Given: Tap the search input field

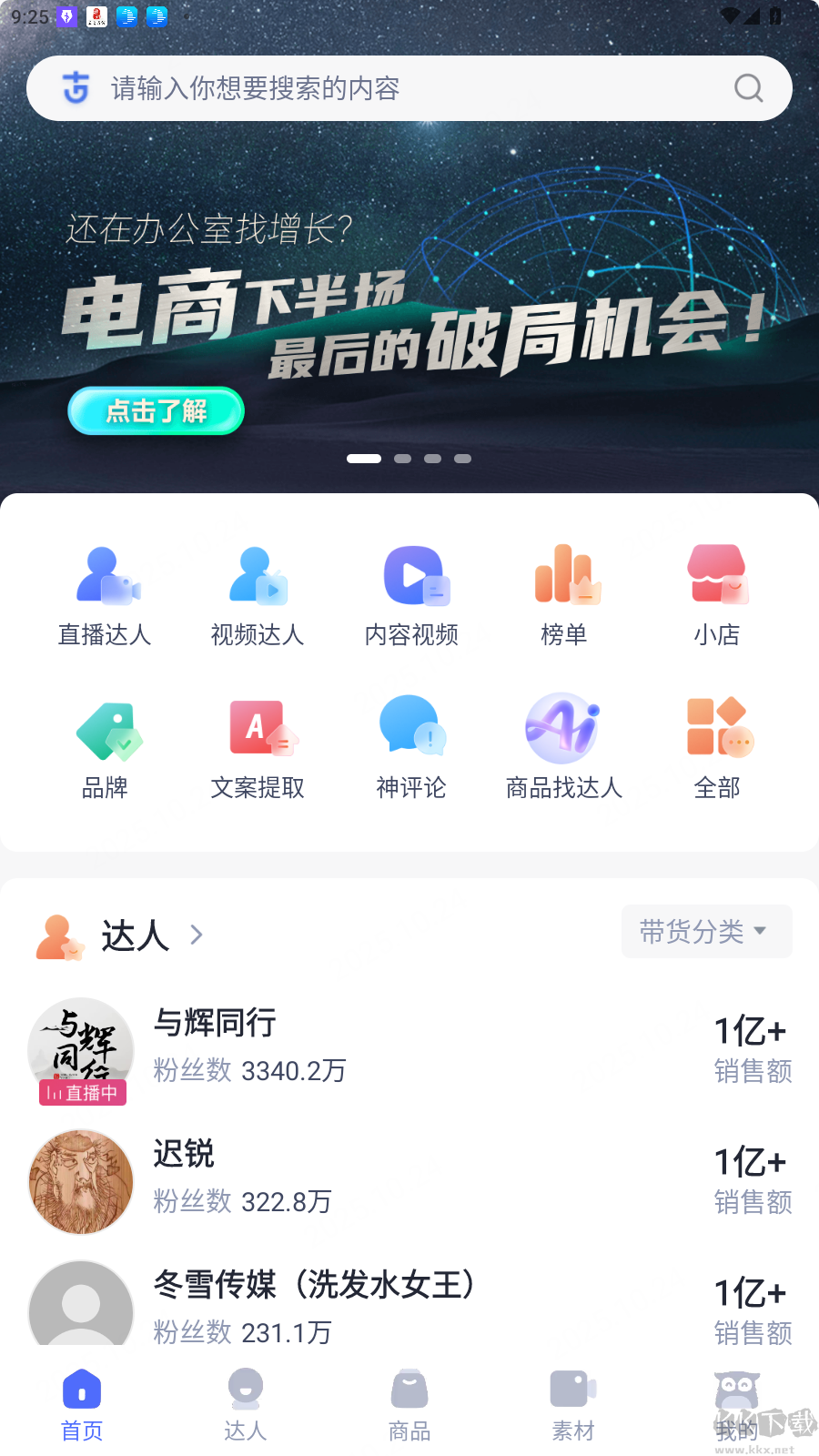Looking at the screenshot, I should coord(364,88).
